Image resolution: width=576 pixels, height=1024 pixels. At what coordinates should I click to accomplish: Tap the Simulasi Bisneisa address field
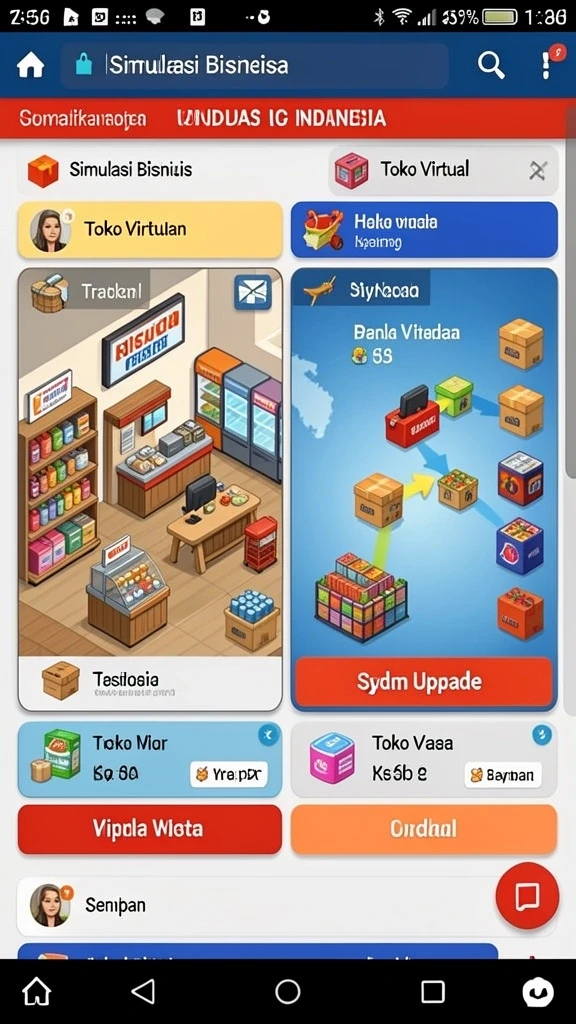[255, 65]
